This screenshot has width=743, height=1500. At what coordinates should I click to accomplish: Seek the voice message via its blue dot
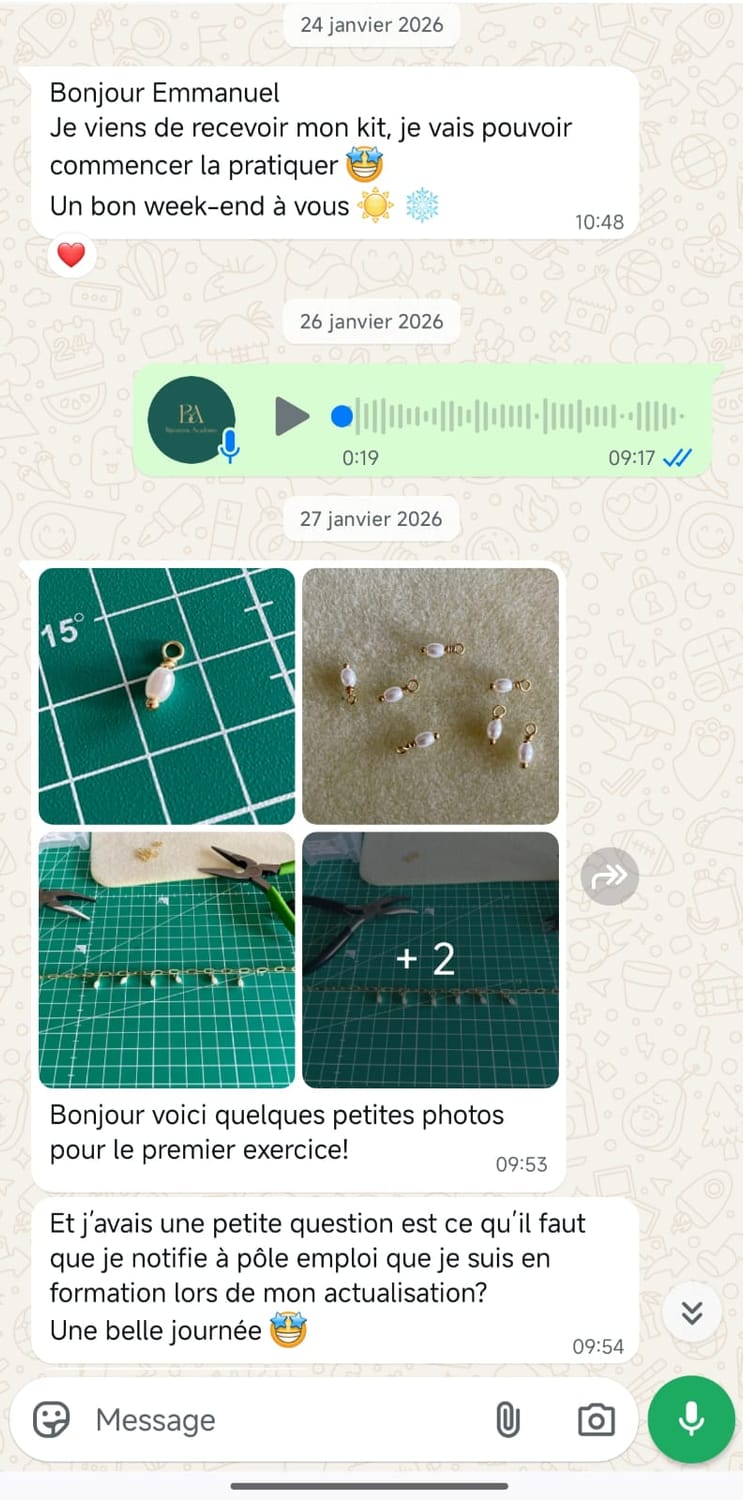pos(342,416)
